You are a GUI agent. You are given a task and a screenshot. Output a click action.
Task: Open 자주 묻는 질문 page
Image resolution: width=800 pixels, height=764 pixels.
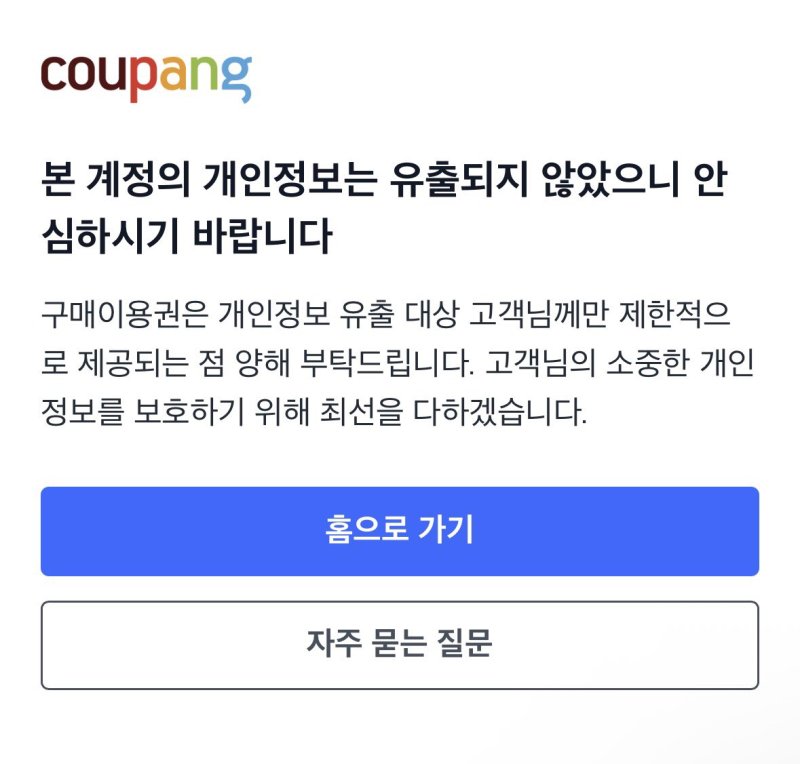click(399, 645)
